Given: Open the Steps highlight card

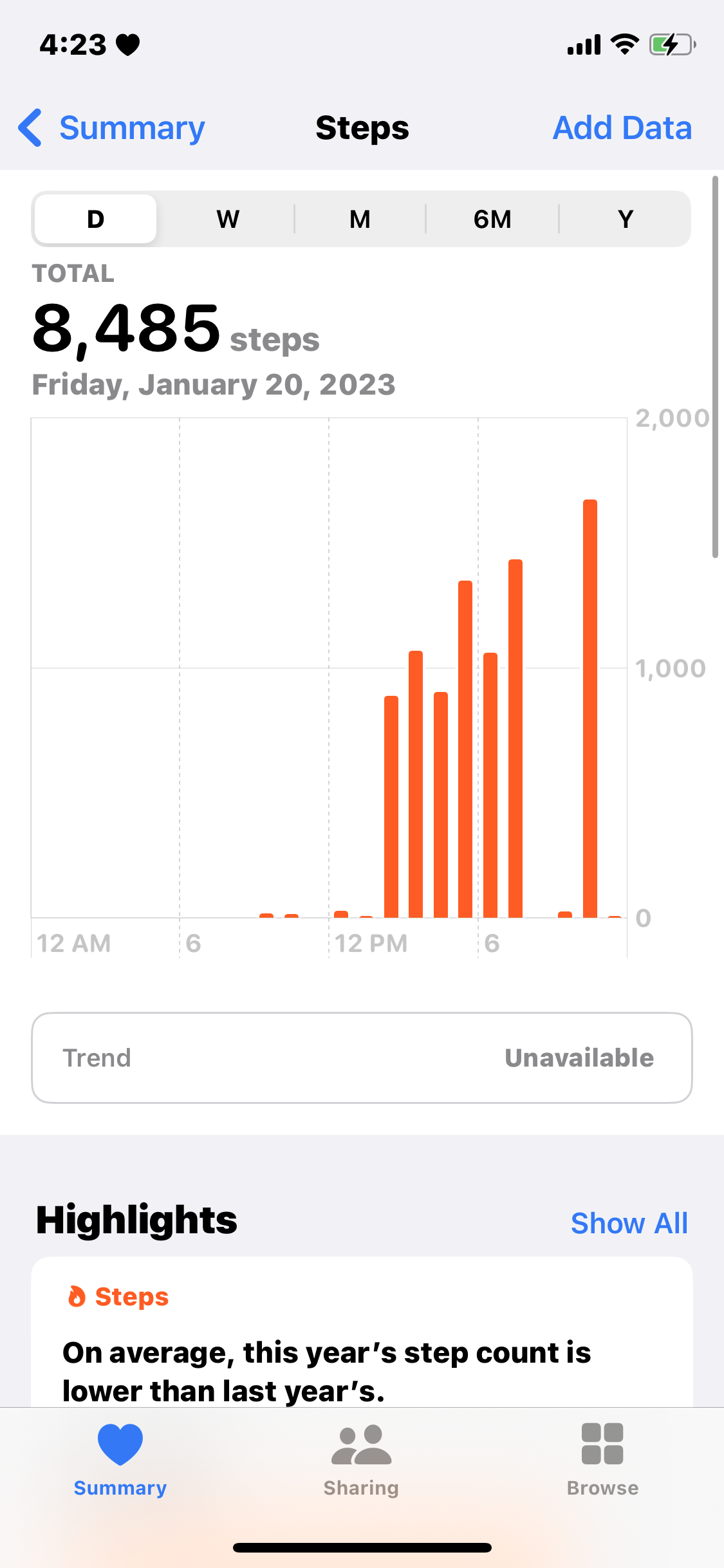Looking at the screenshot, I should click(362, 1339).
